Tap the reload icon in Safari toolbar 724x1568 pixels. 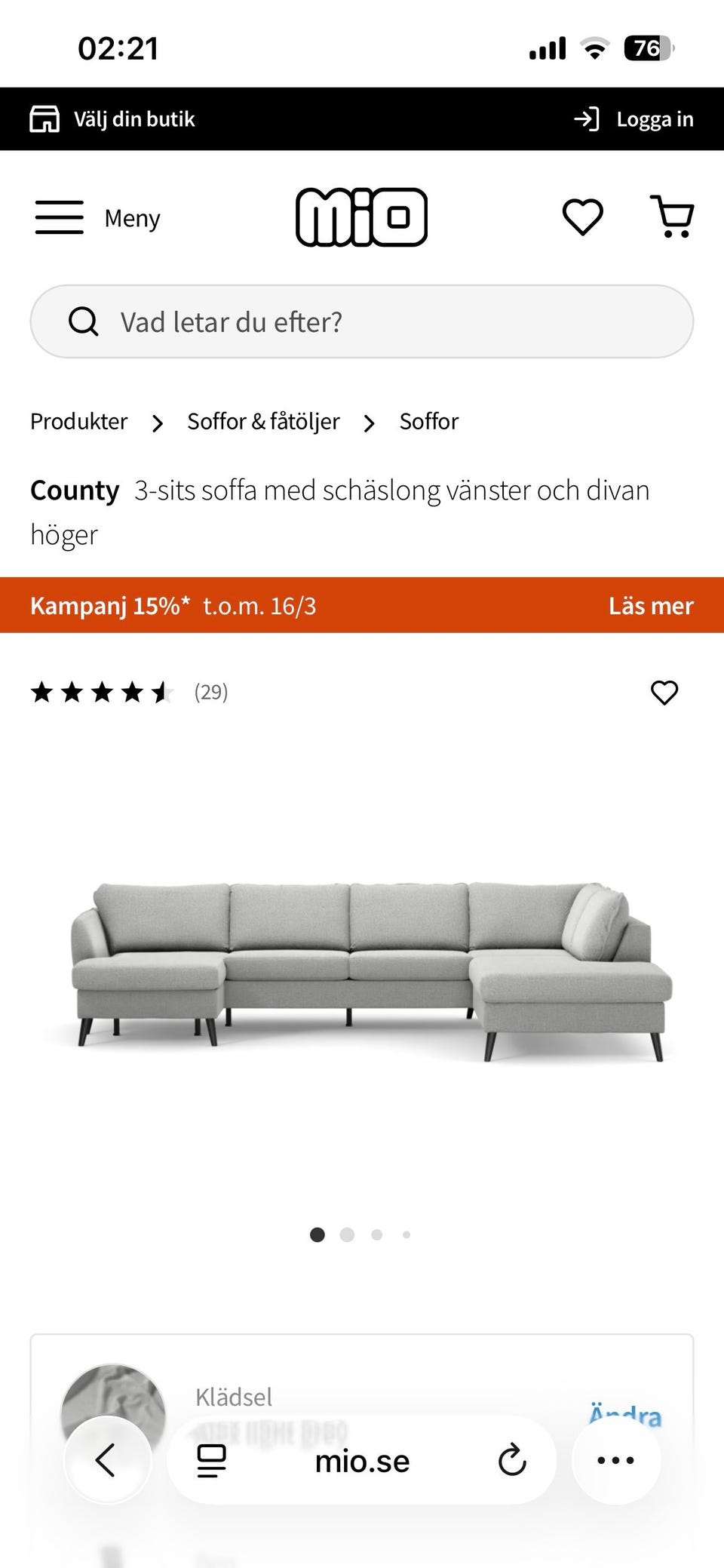click(x=513, y=1459)
